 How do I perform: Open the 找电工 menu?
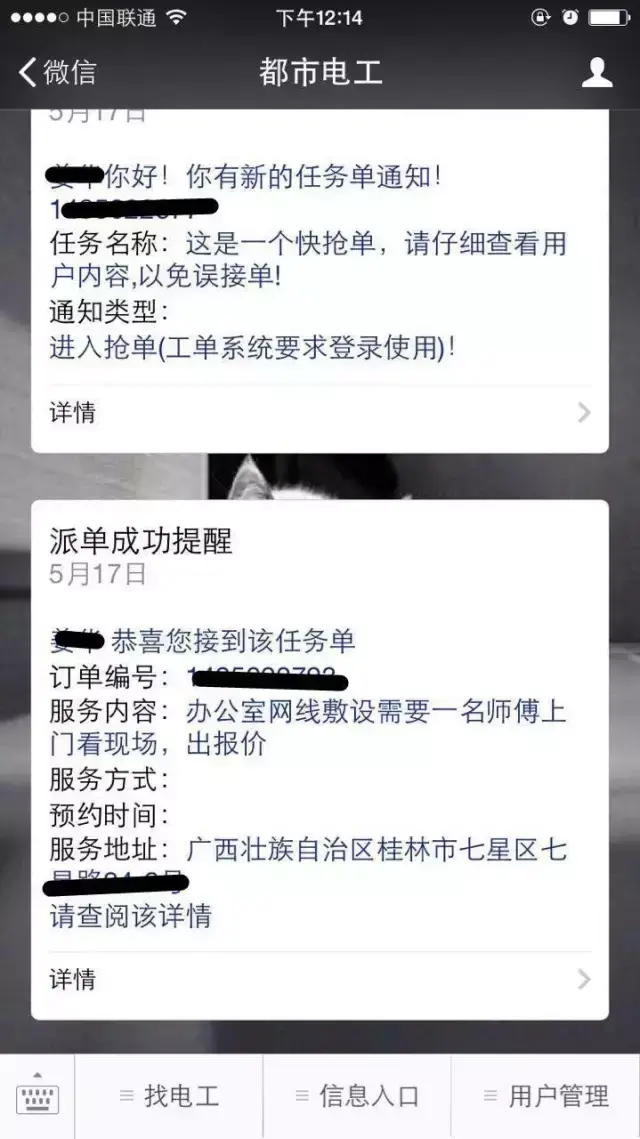[x=169, y=1096]
